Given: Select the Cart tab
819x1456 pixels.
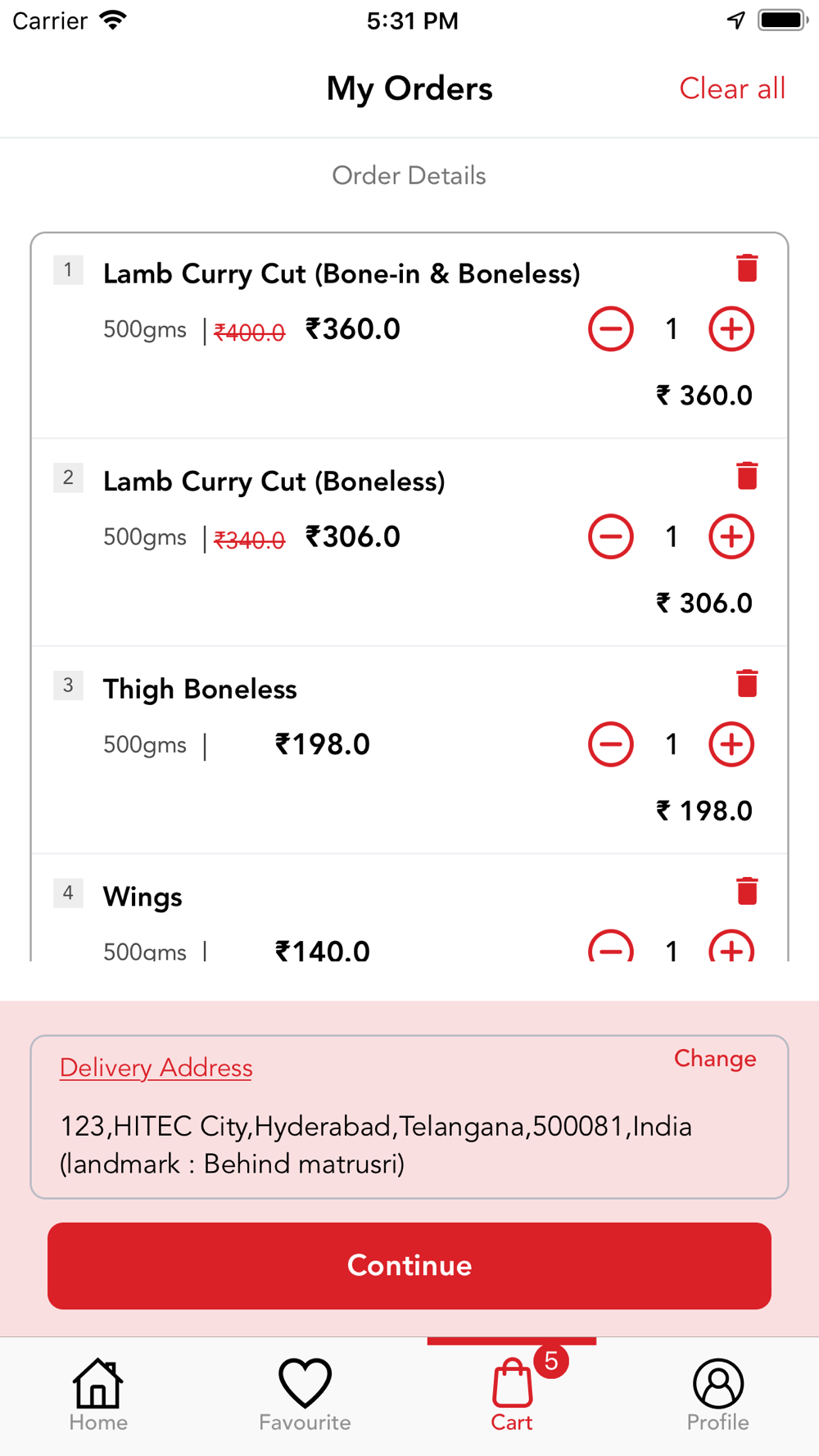Looking at the screenshot, I should pos(512,1395).
